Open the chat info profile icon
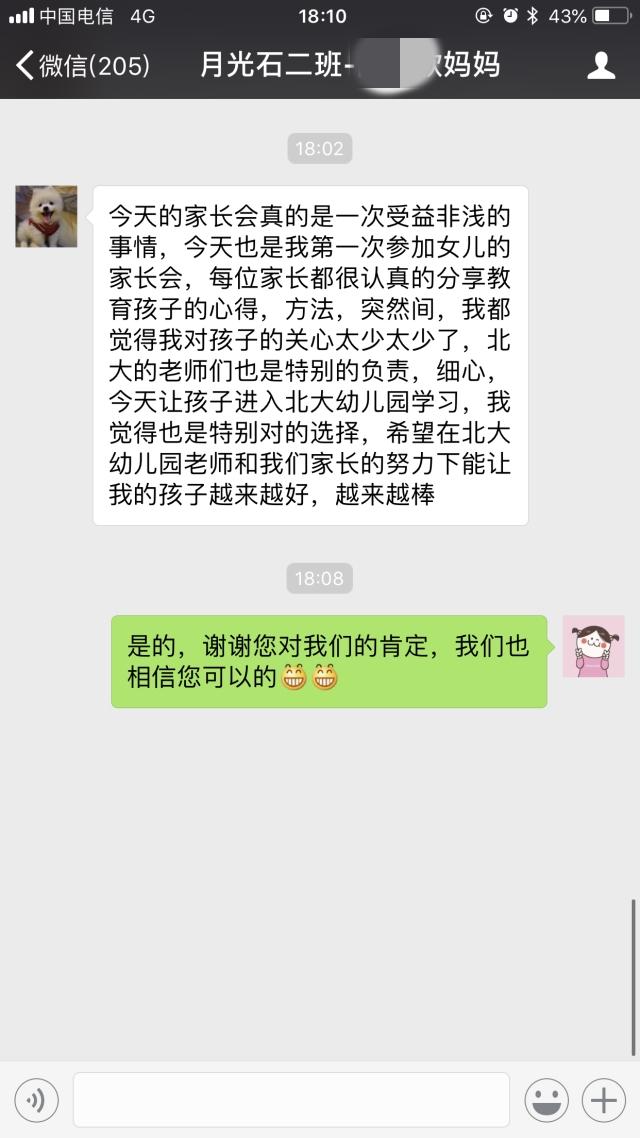This screenshot has height=1138, width=640. [x=600, y=66]
